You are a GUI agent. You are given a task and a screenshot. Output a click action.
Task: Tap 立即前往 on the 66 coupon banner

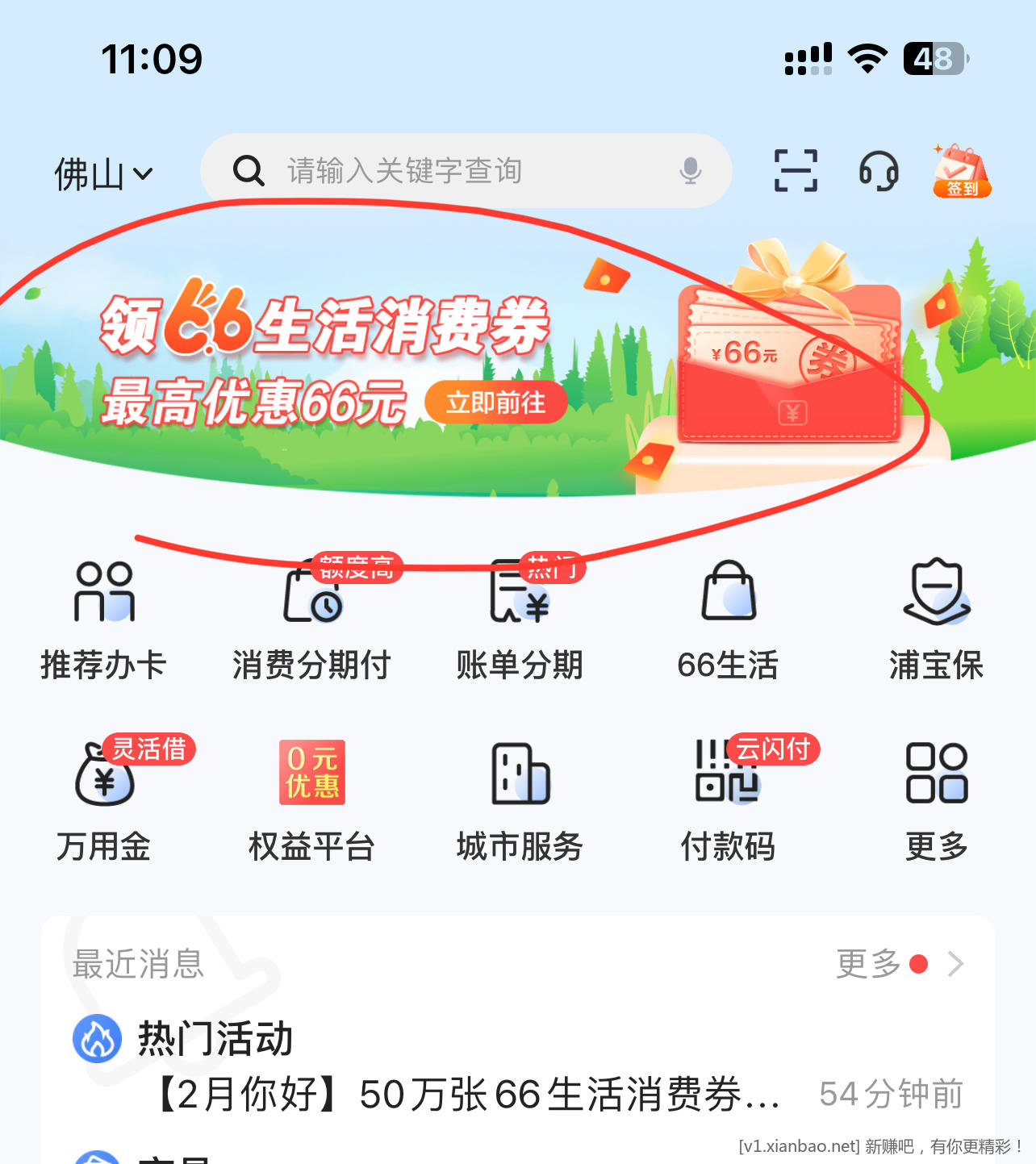click(x=495, y=403)
